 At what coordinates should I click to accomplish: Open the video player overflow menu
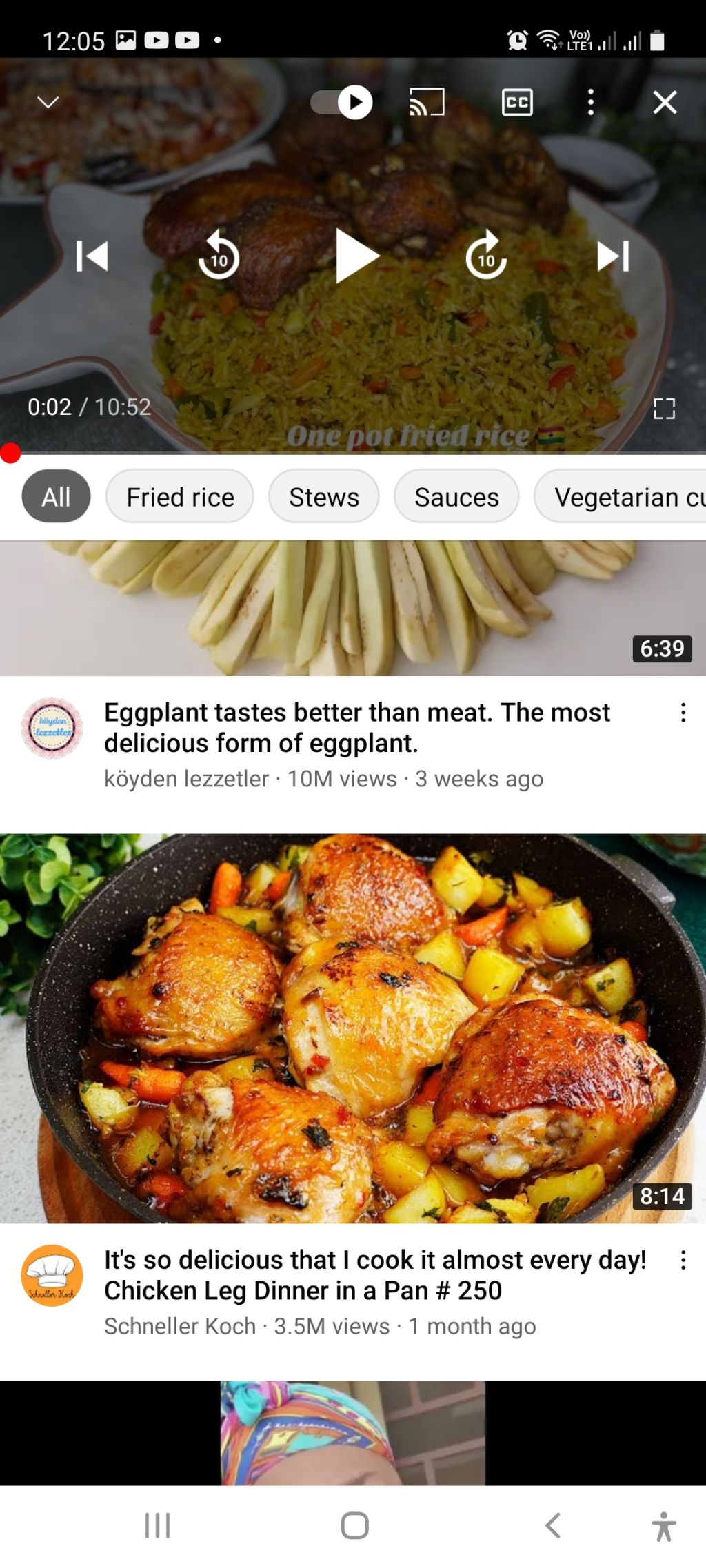click(x=590, y=103)
